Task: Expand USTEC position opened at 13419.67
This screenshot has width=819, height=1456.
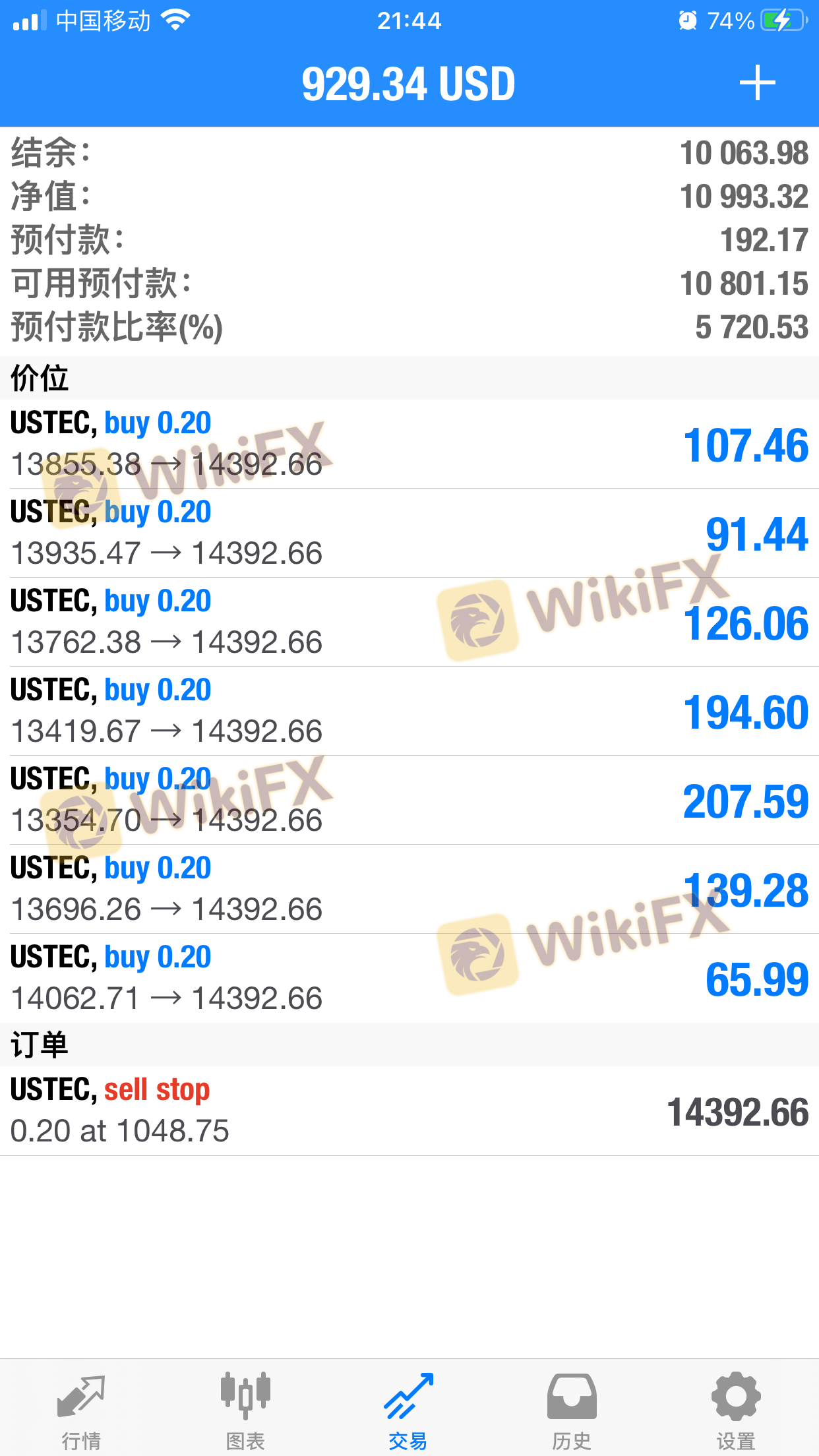Action: point(409,711)
